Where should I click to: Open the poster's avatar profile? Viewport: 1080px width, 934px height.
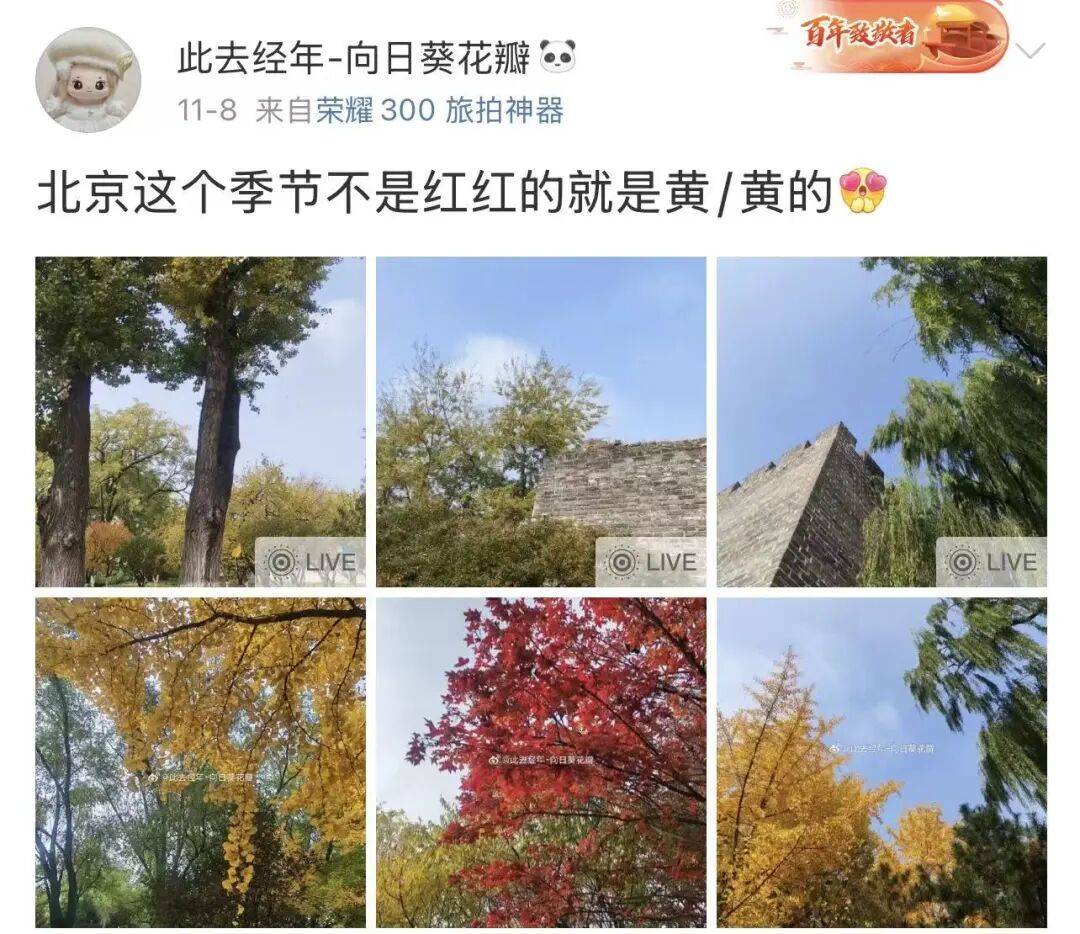(88, 80)
